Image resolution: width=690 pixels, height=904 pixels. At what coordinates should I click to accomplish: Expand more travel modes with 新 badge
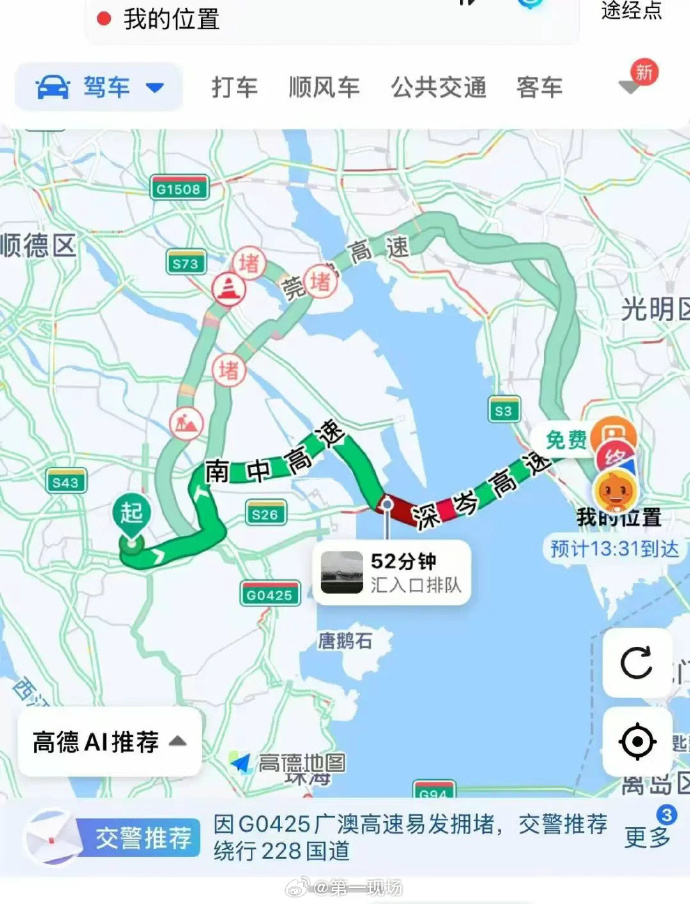[x=633, y=84]
